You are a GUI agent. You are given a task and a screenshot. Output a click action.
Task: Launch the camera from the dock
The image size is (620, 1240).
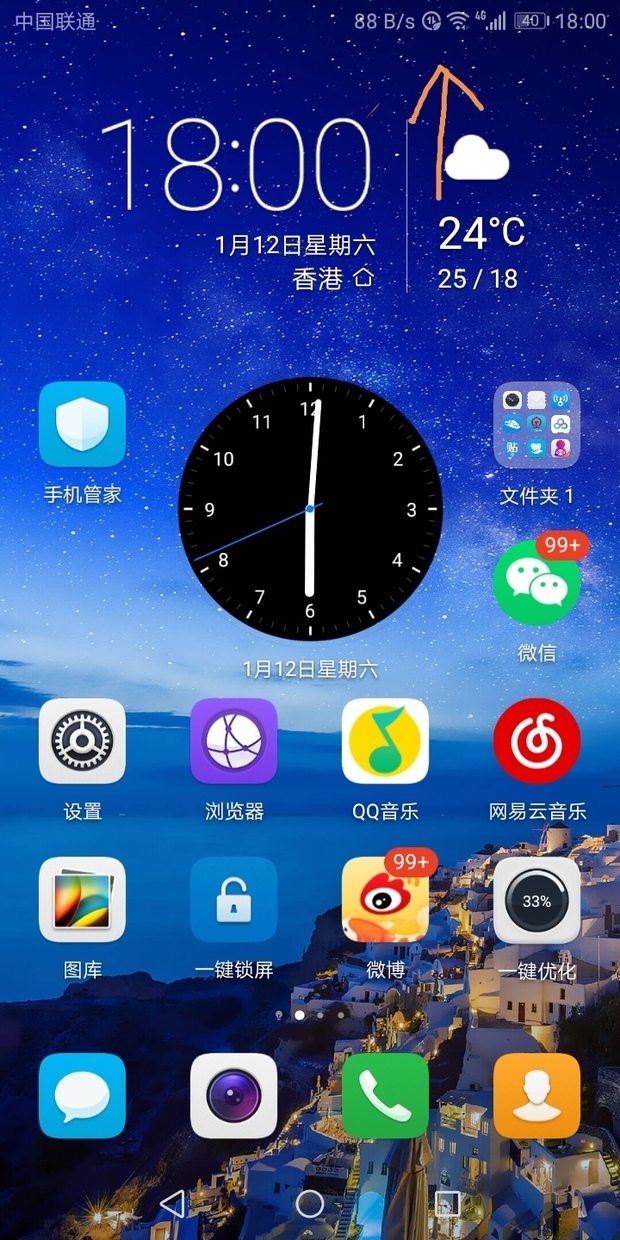[234, 1095]
